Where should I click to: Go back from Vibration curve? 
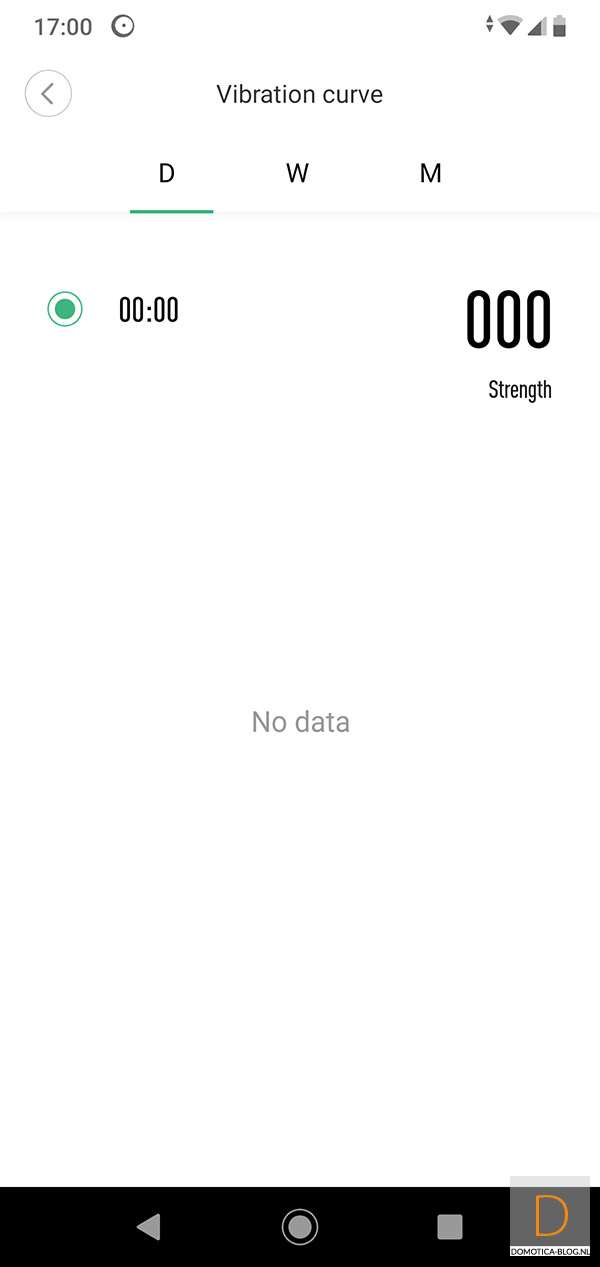tap(48, 94)
